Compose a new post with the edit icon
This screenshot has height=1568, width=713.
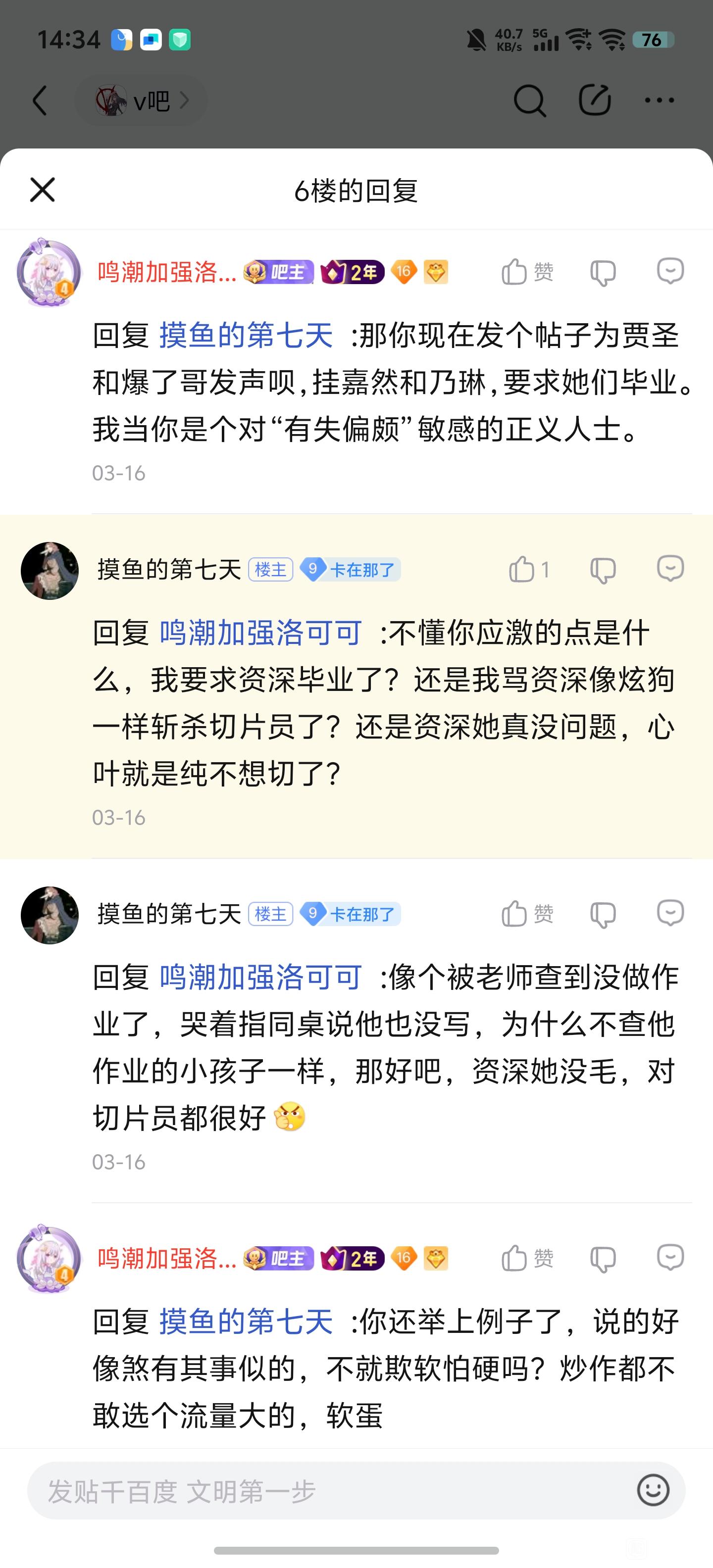(594, 100)
